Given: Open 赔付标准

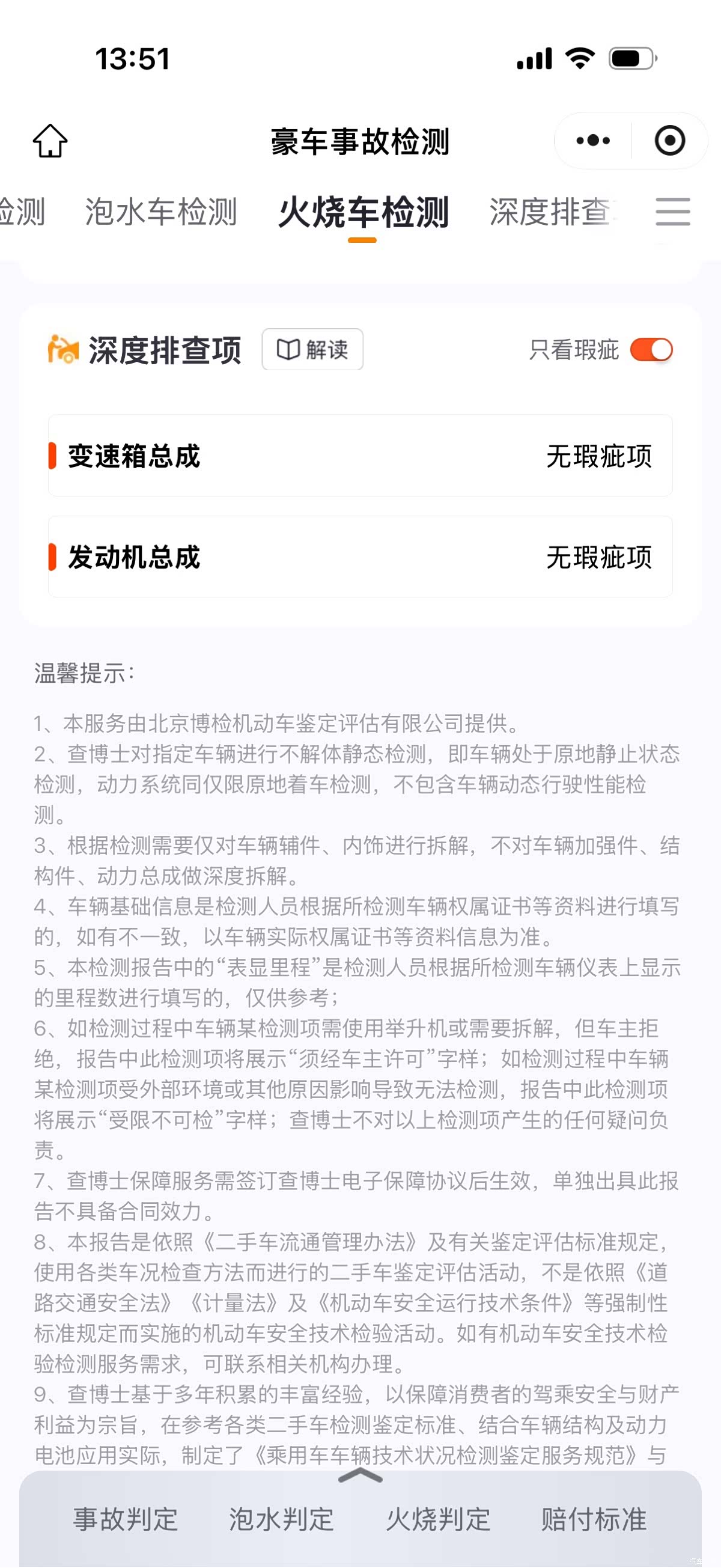Looking at the screenshot, I should (594, 1519).
